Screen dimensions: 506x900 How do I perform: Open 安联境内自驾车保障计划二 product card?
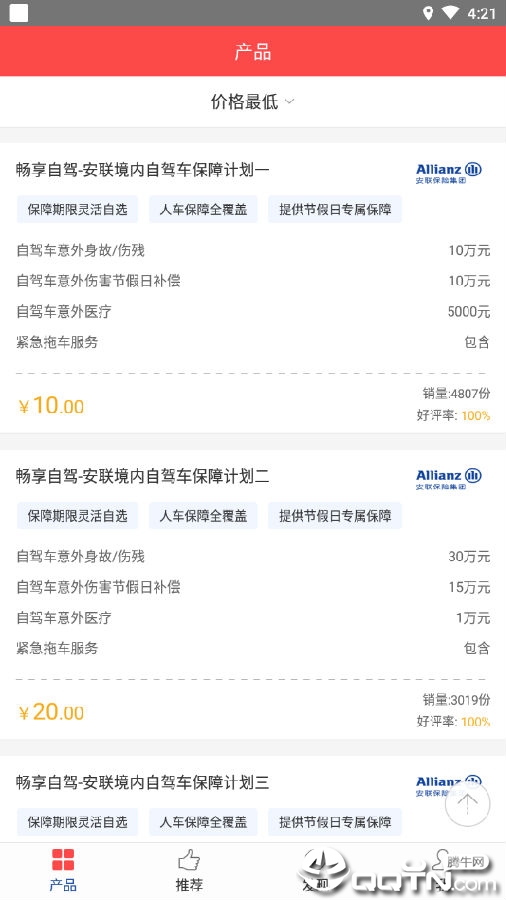pos(253,594)
